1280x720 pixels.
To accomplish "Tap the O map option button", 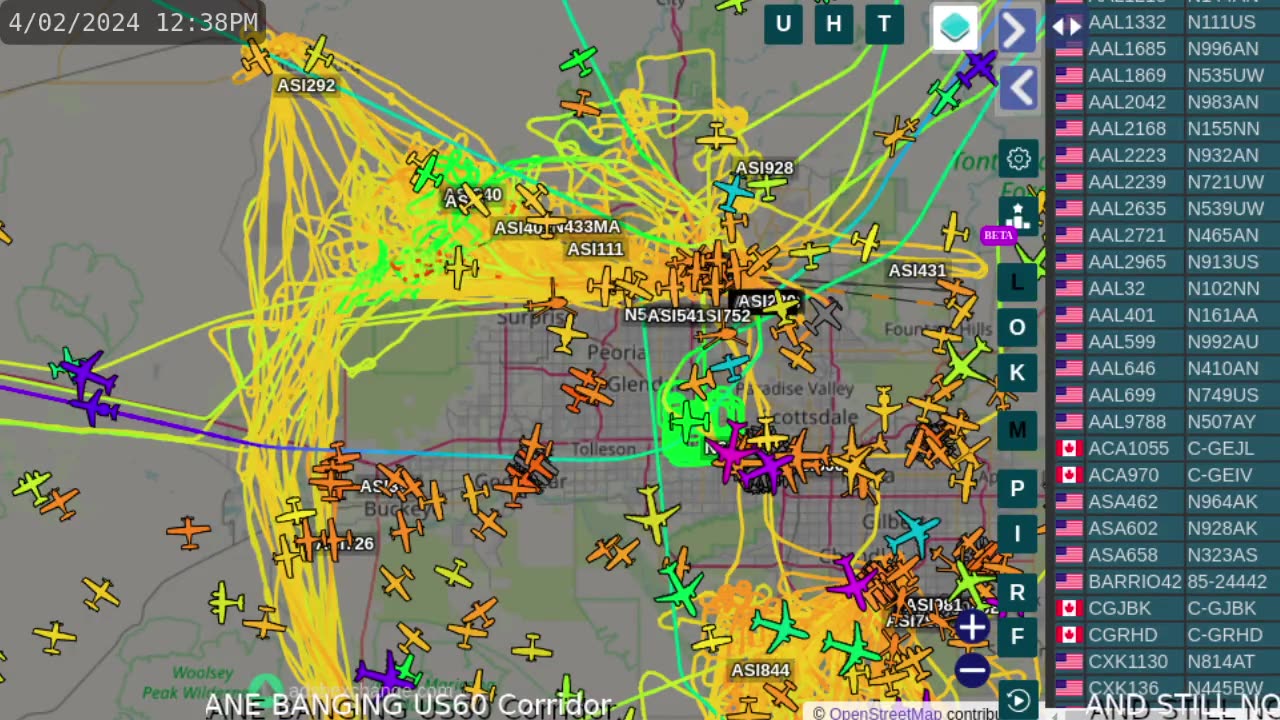I will [x=1017, y=328].
